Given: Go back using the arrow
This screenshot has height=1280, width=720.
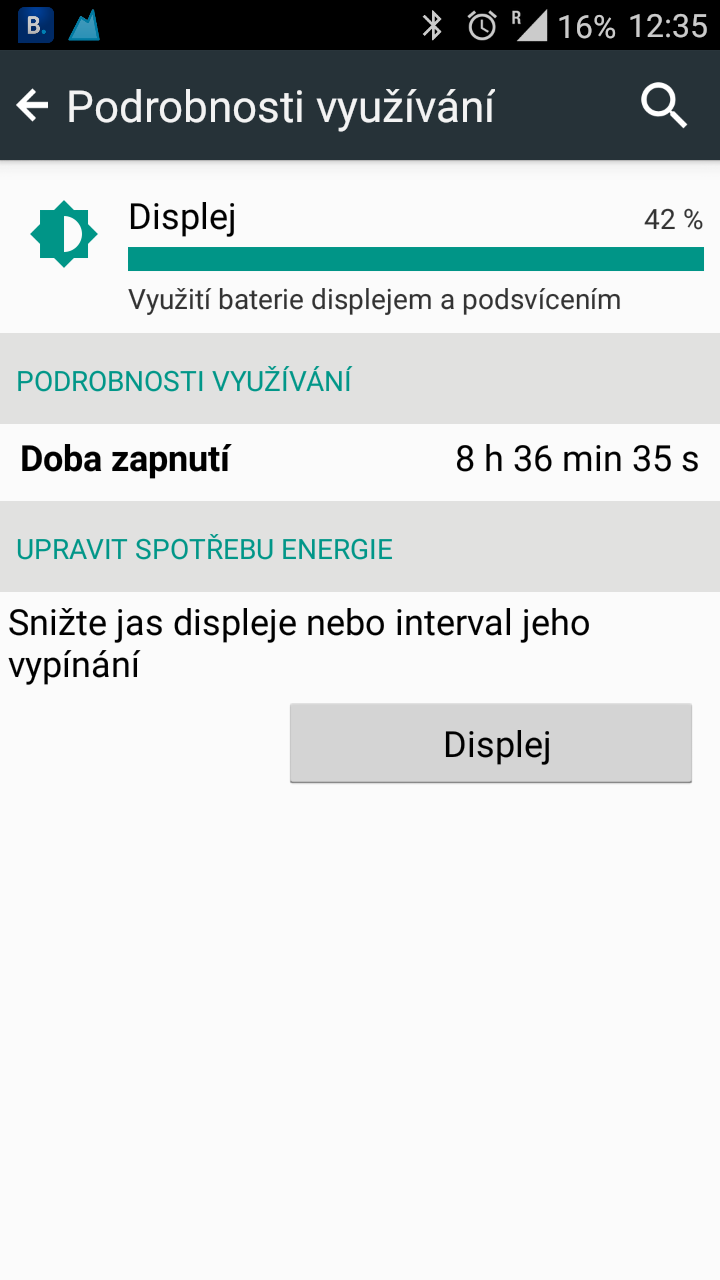Looking at the screenshot, I should tap(33, 105).
